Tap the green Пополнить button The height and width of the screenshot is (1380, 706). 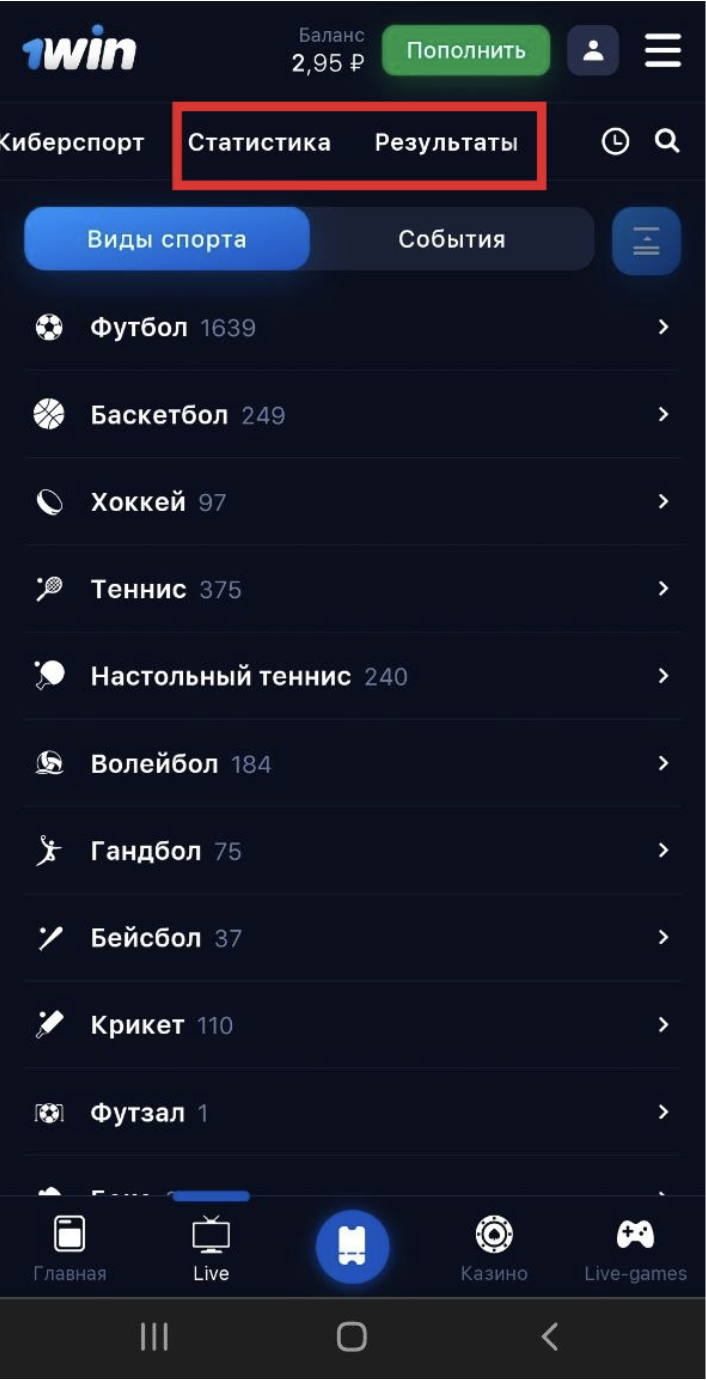pyautogui.click(x=466, y=50)
